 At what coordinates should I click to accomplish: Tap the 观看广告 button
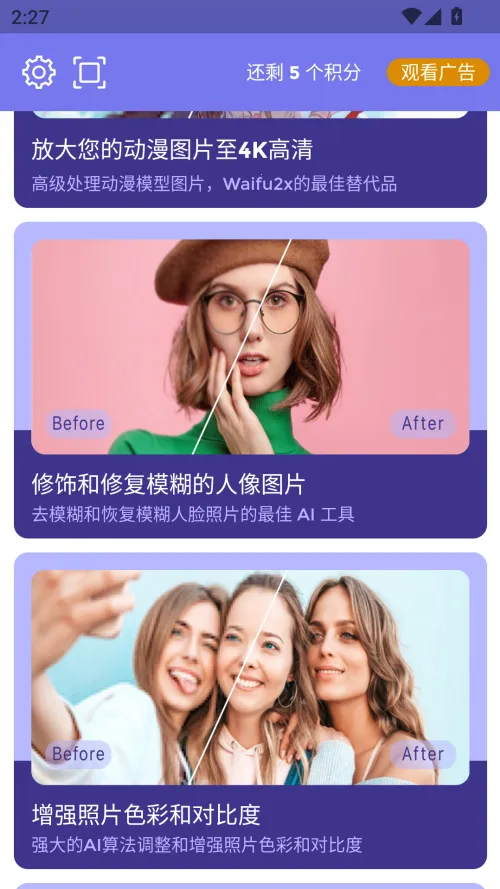tap(438, 72)
